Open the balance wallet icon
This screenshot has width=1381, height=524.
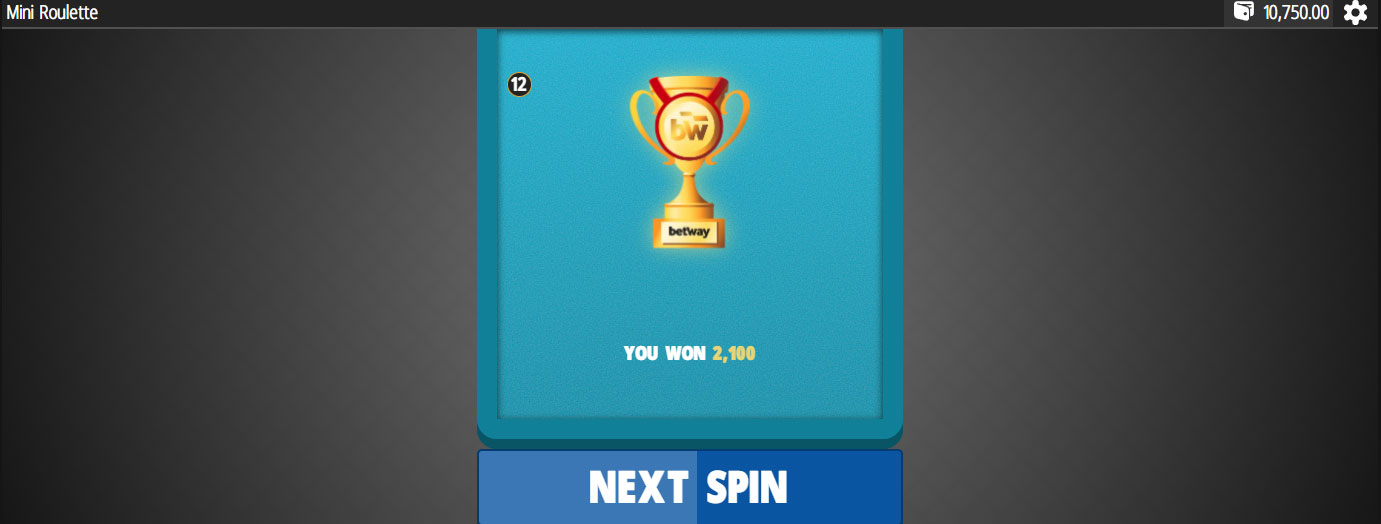[1243, 12]
